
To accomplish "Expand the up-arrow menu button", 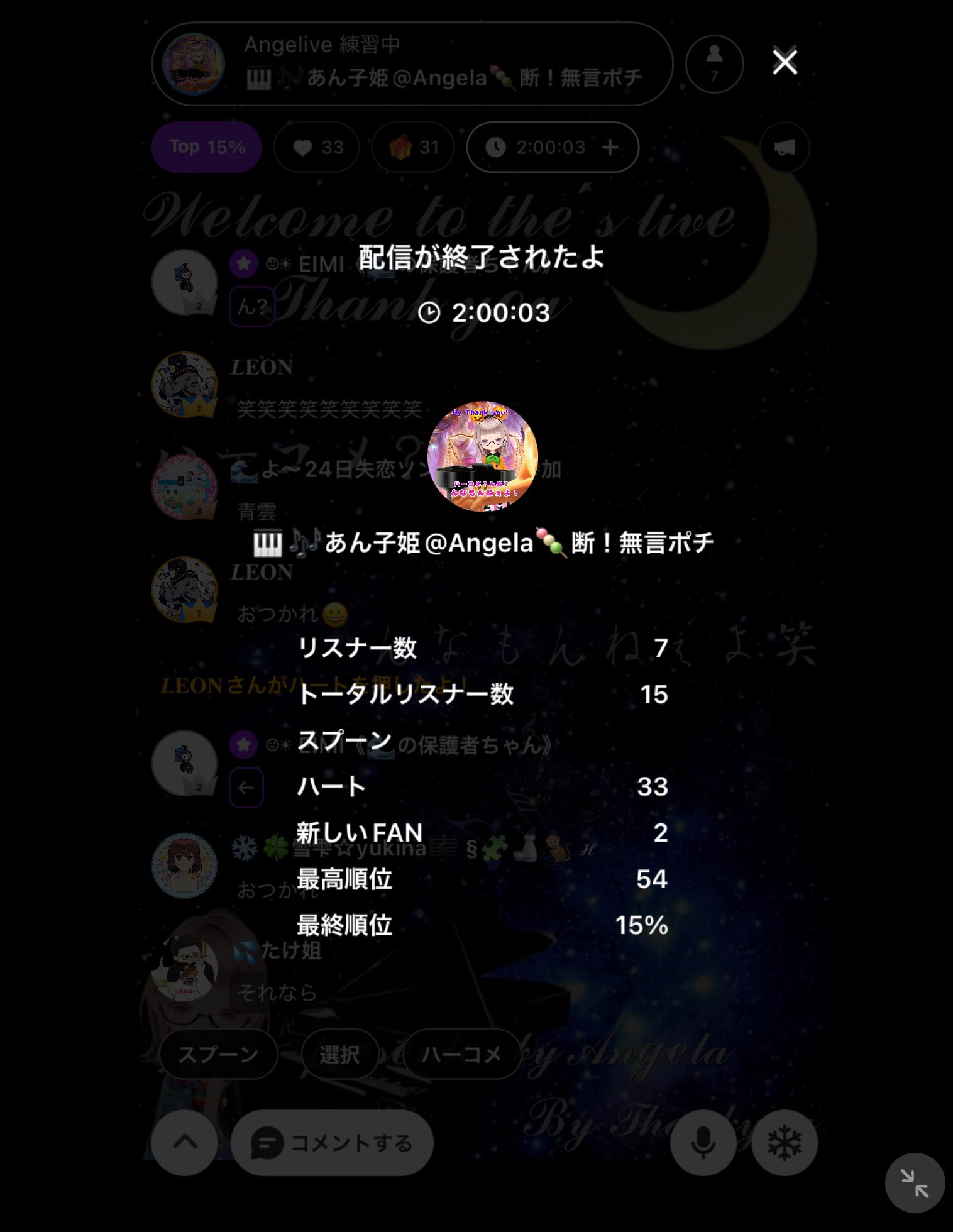I will [x=185, y=1142].
